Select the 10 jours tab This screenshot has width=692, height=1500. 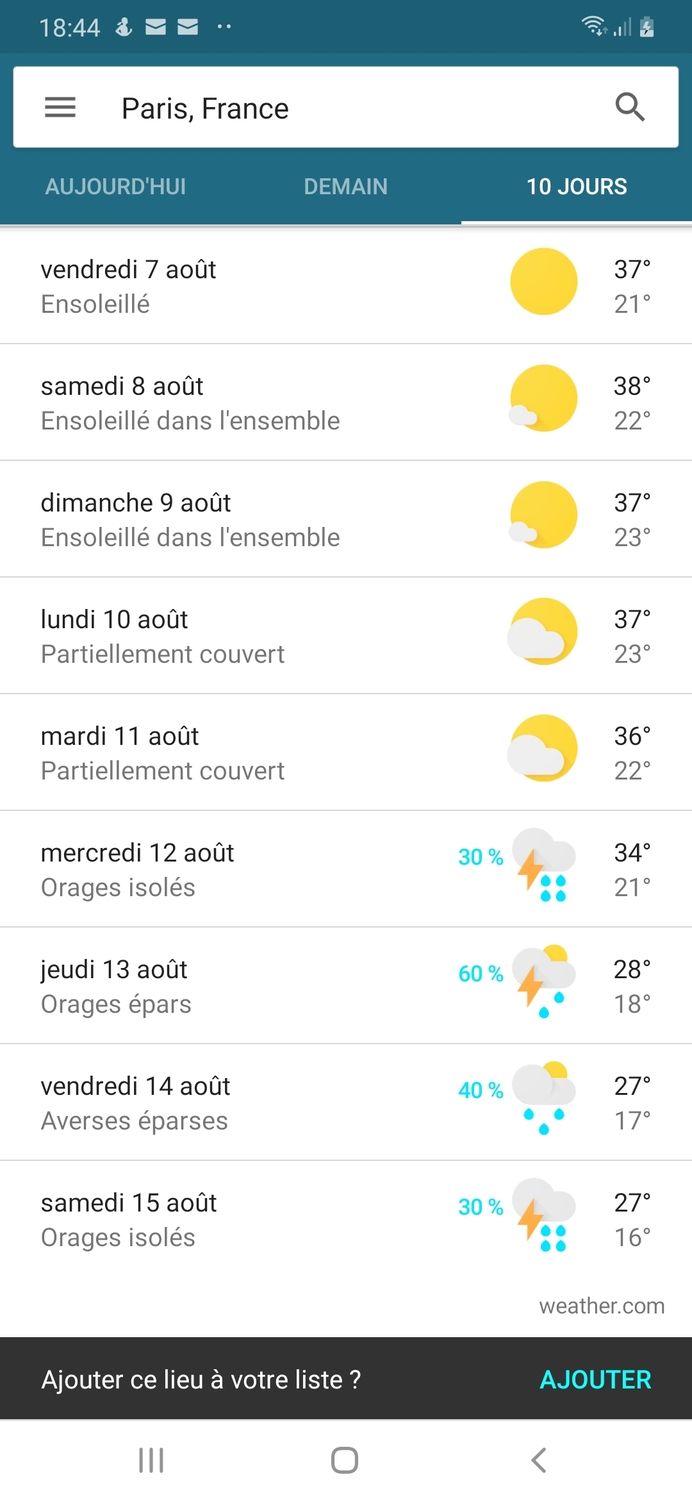[577, 187]
